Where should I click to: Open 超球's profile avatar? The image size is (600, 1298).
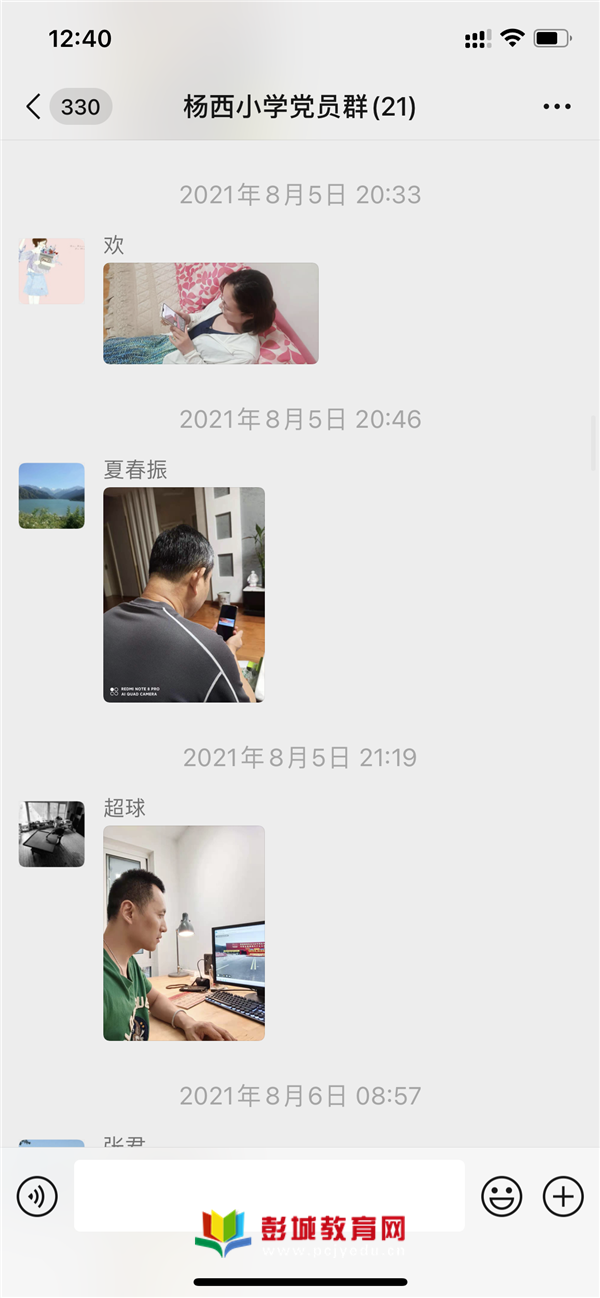tap(52, 833)
